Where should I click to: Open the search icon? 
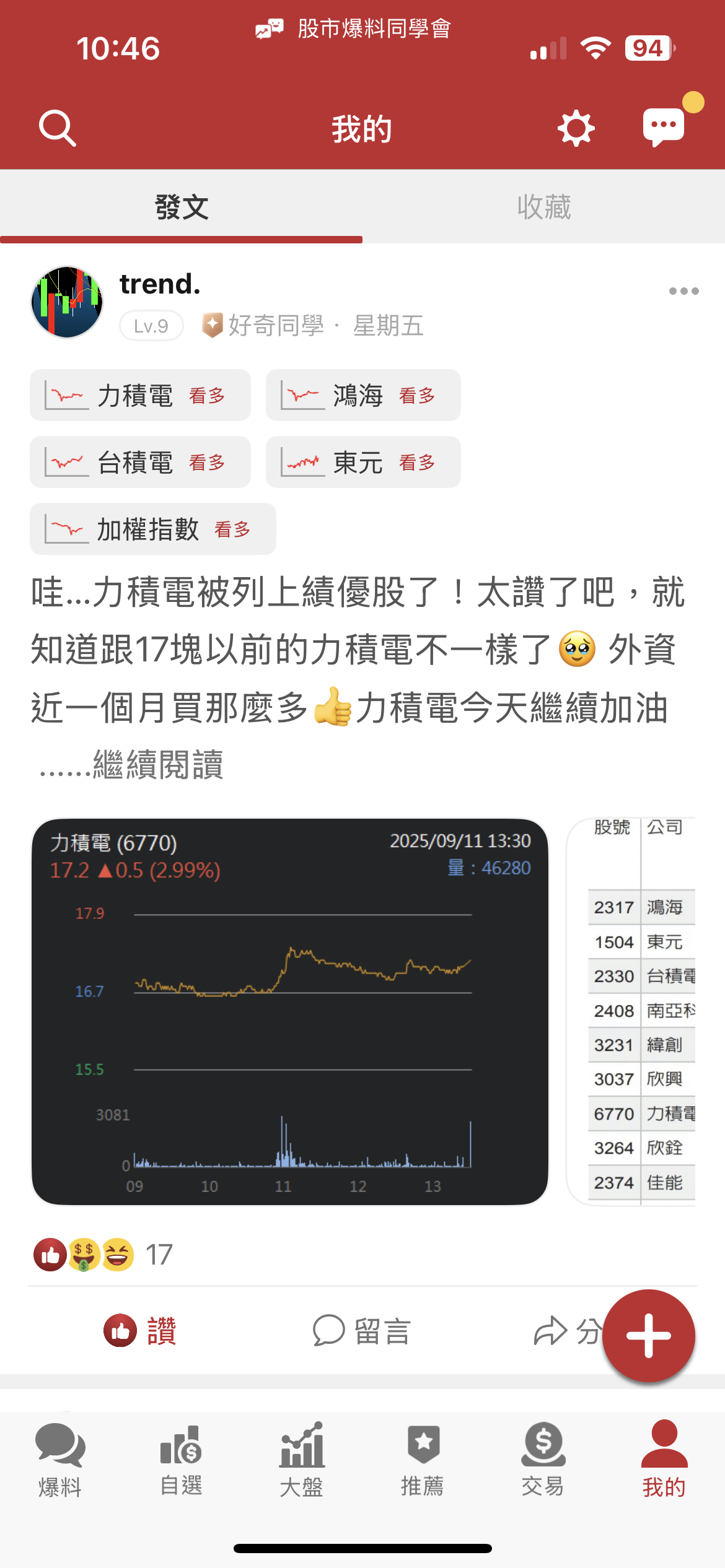coord(58,128)
